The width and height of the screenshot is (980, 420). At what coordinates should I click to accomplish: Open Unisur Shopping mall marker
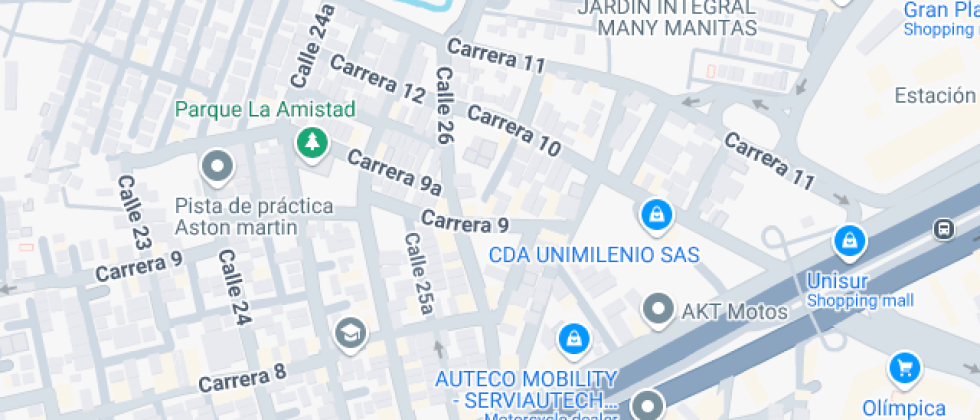click(848, 240)
